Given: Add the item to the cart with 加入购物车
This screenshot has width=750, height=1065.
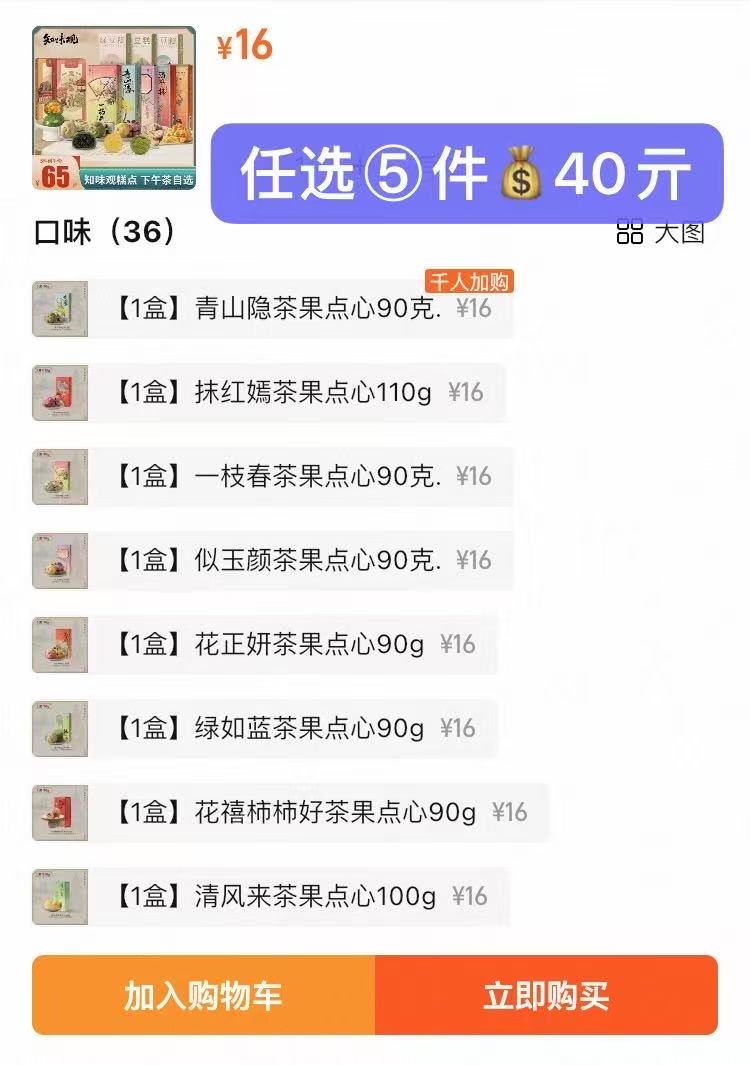Looking at the screenshot, I should [x=203, y=995].
